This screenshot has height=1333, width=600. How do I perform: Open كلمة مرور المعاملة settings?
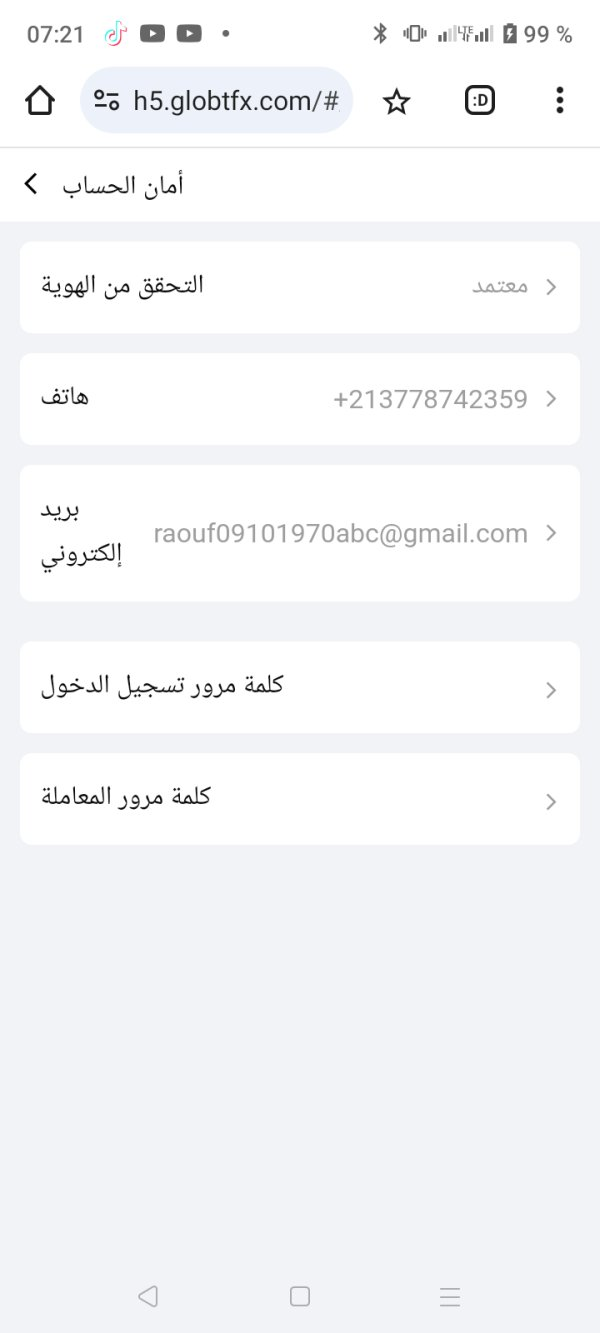point(300,799)
